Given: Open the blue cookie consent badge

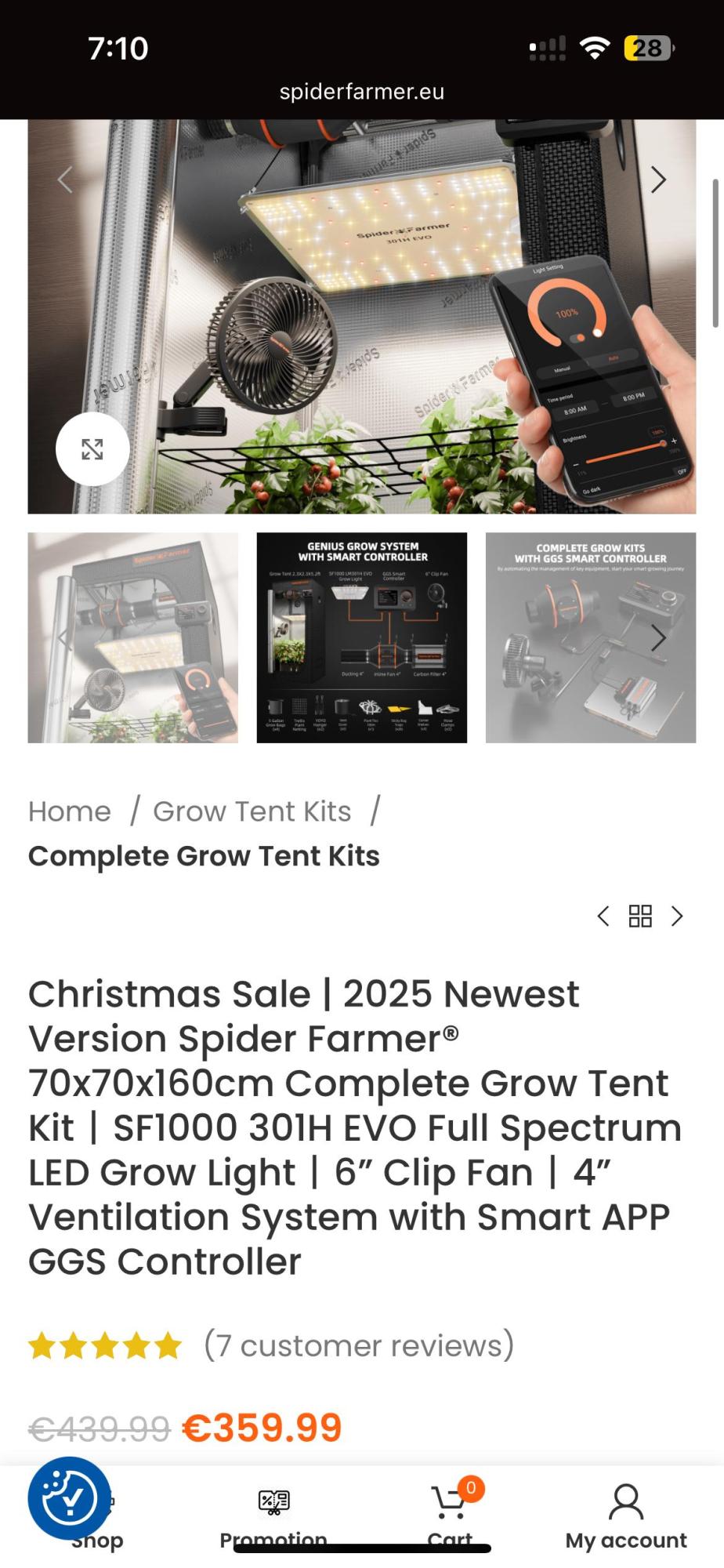Looking at the screenshot, I should click(x=69, y=1498).
